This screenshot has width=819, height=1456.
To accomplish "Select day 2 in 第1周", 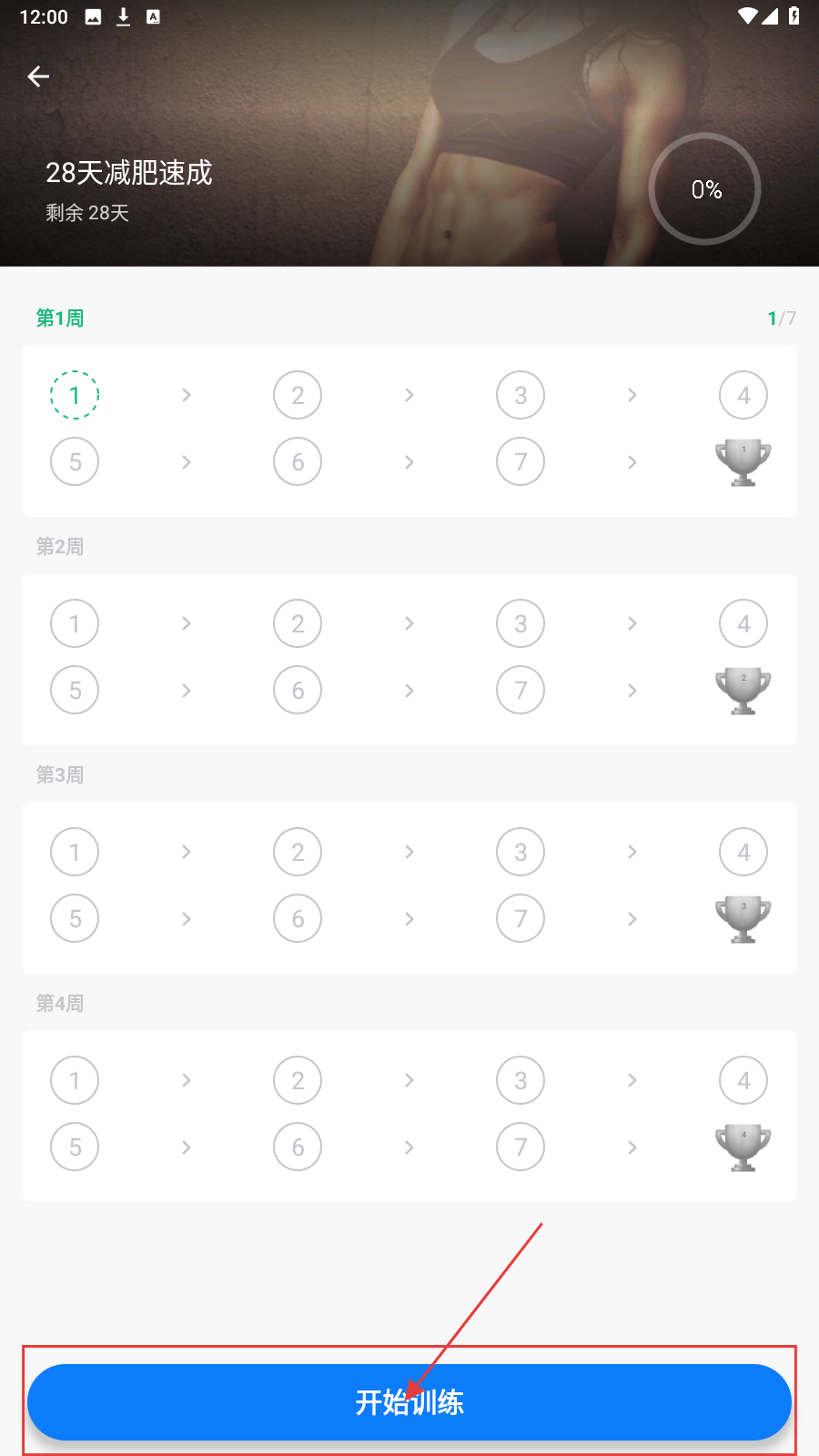I will [x=298, y=395].
